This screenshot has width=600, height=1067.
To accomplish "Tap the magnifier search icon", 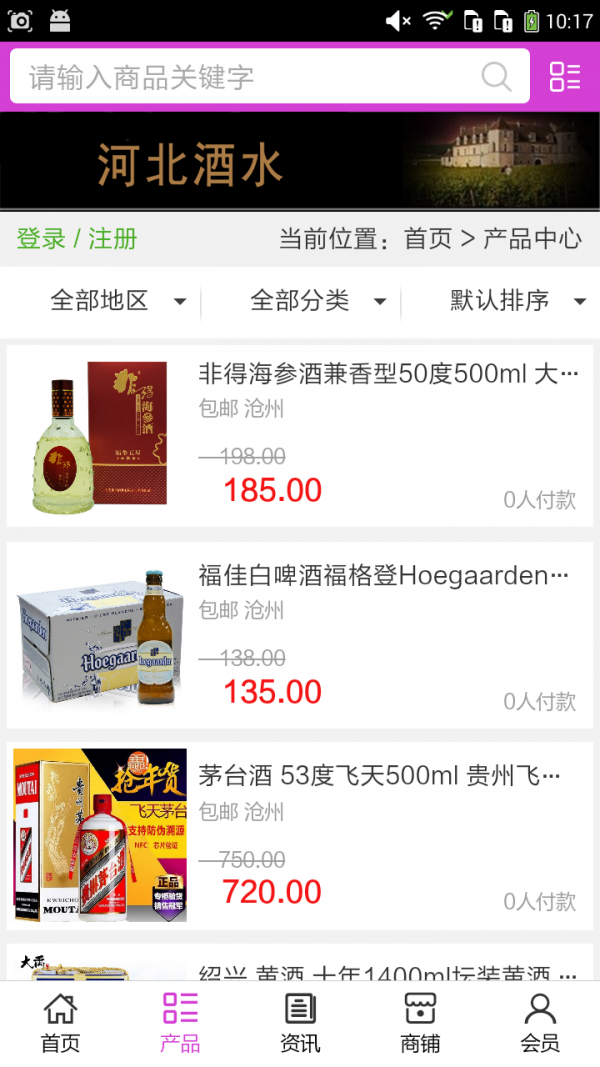I will [496, 77].
